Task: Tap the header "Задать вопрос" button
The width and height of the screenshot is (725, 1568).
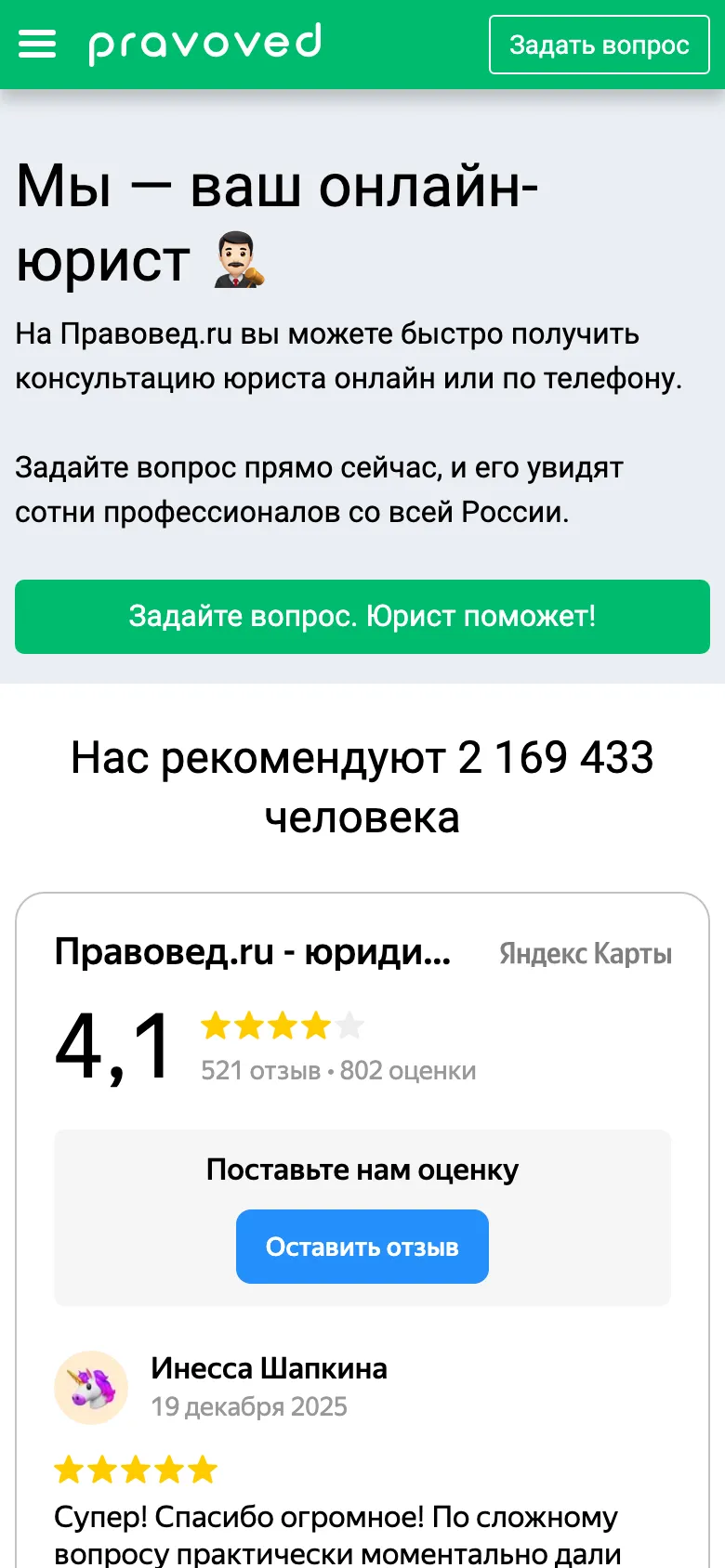Action: click(600, 45)
